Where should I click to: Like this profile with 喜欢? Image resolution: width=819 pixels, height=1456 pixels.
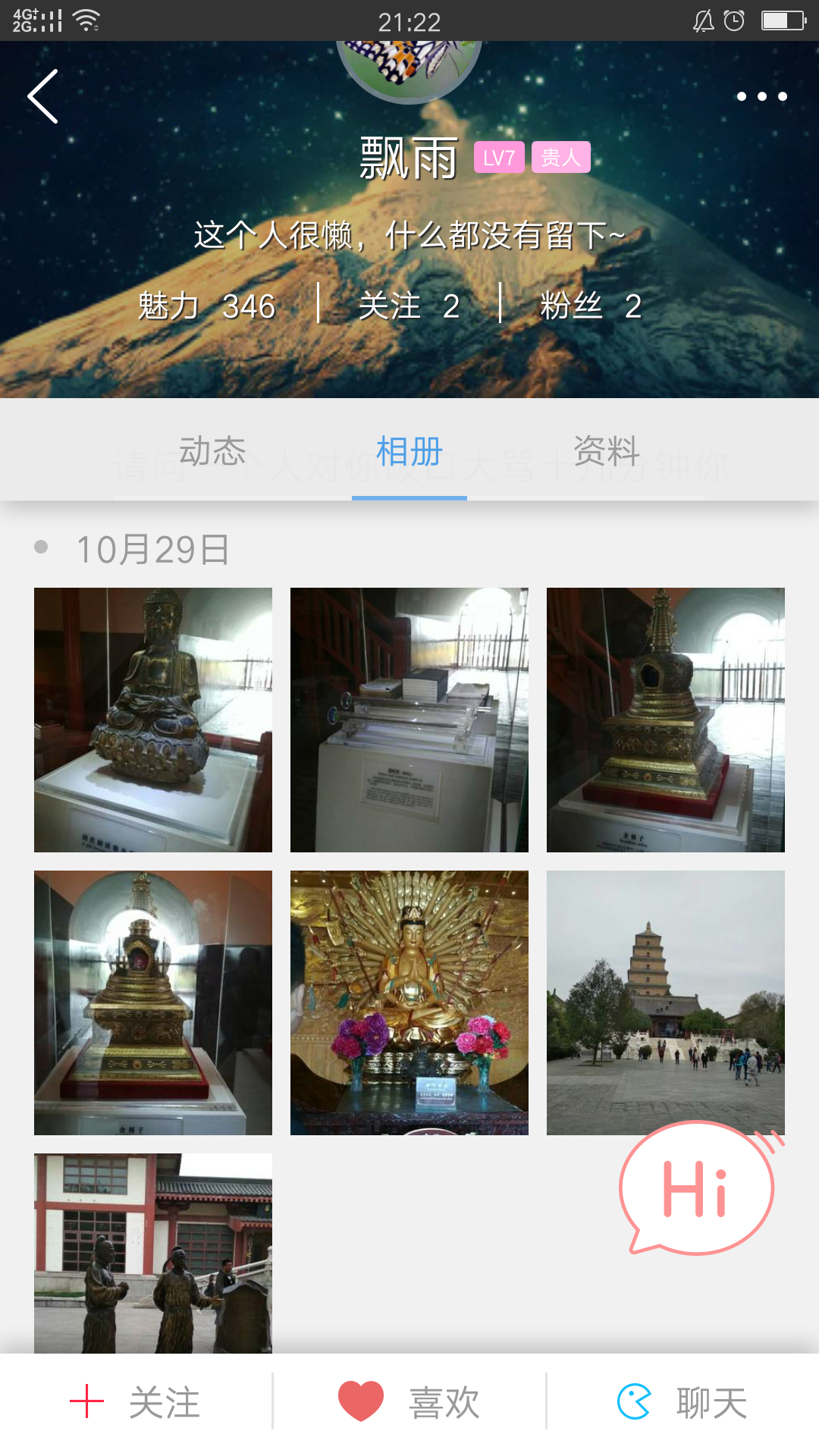(409, 1402)
